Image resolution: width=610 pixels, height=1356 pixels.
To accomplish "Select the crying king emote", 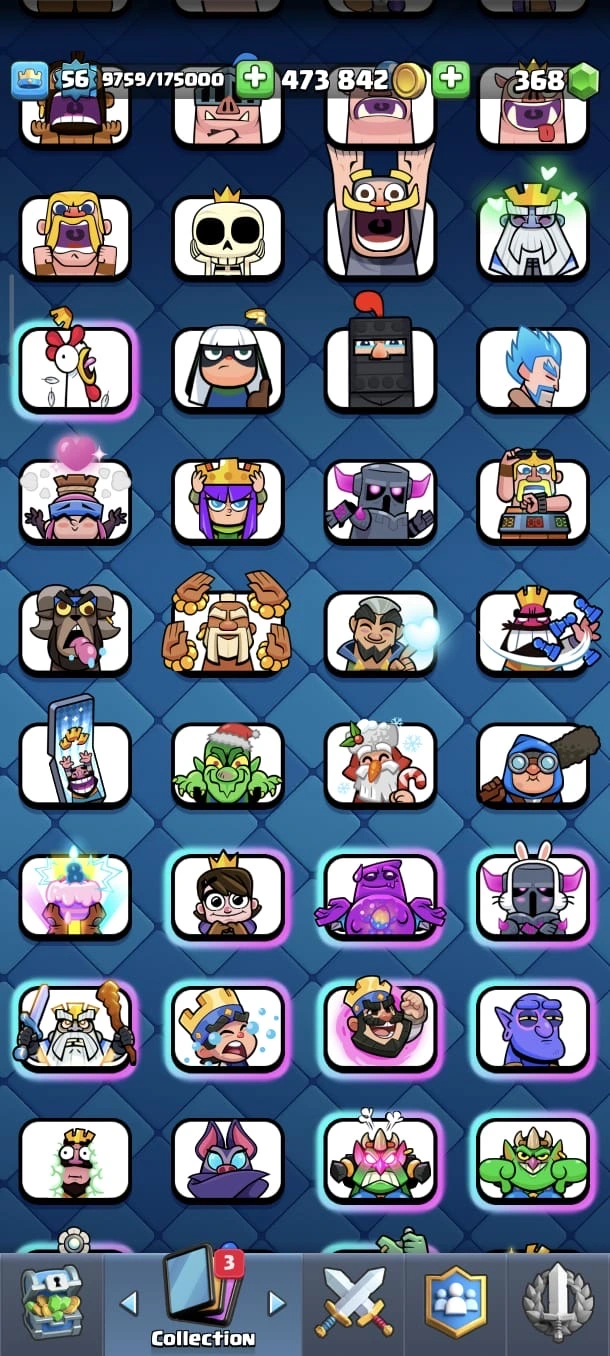I will (228, 1027).
